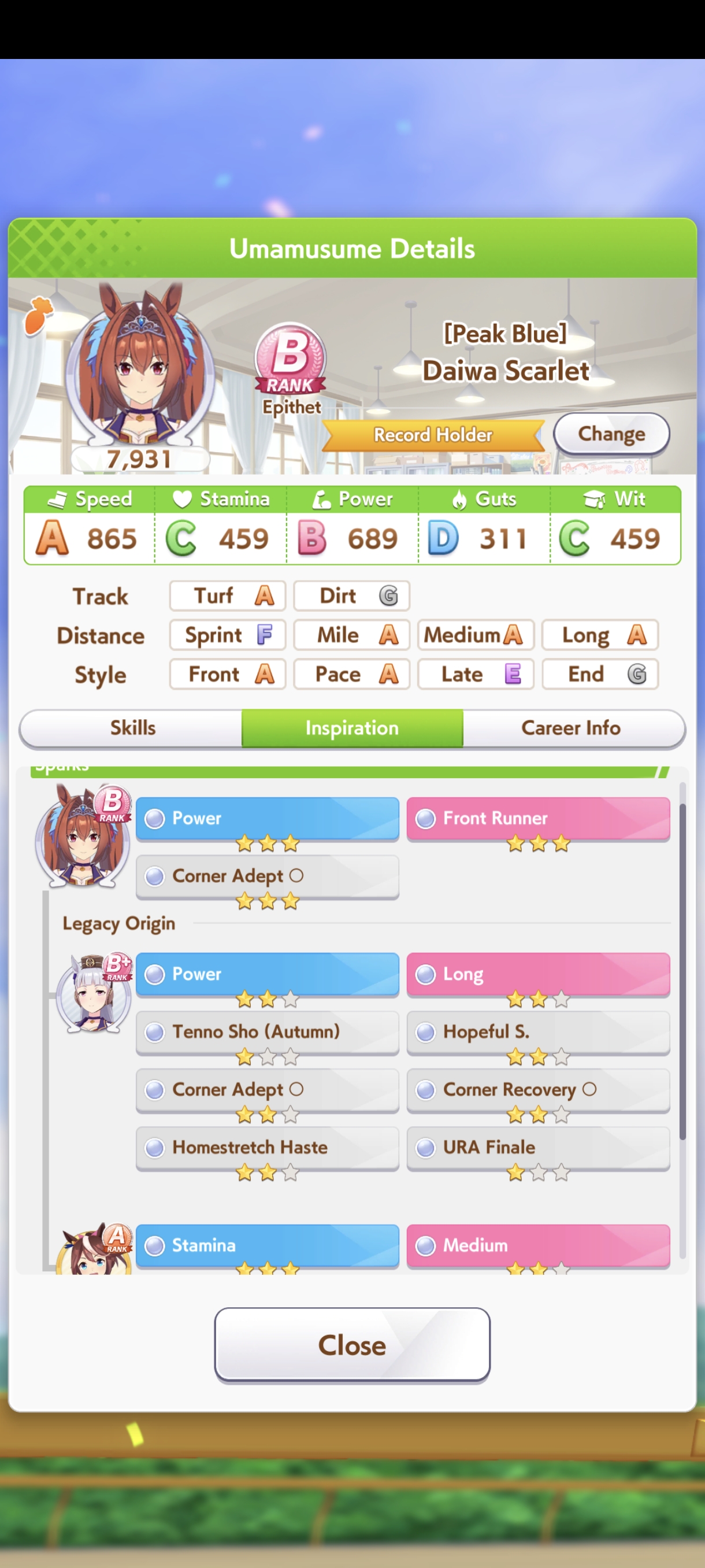Screen dimensions: 705x1568
Task: Close the Umamusume Details dialog
Action: [352, 1345]
